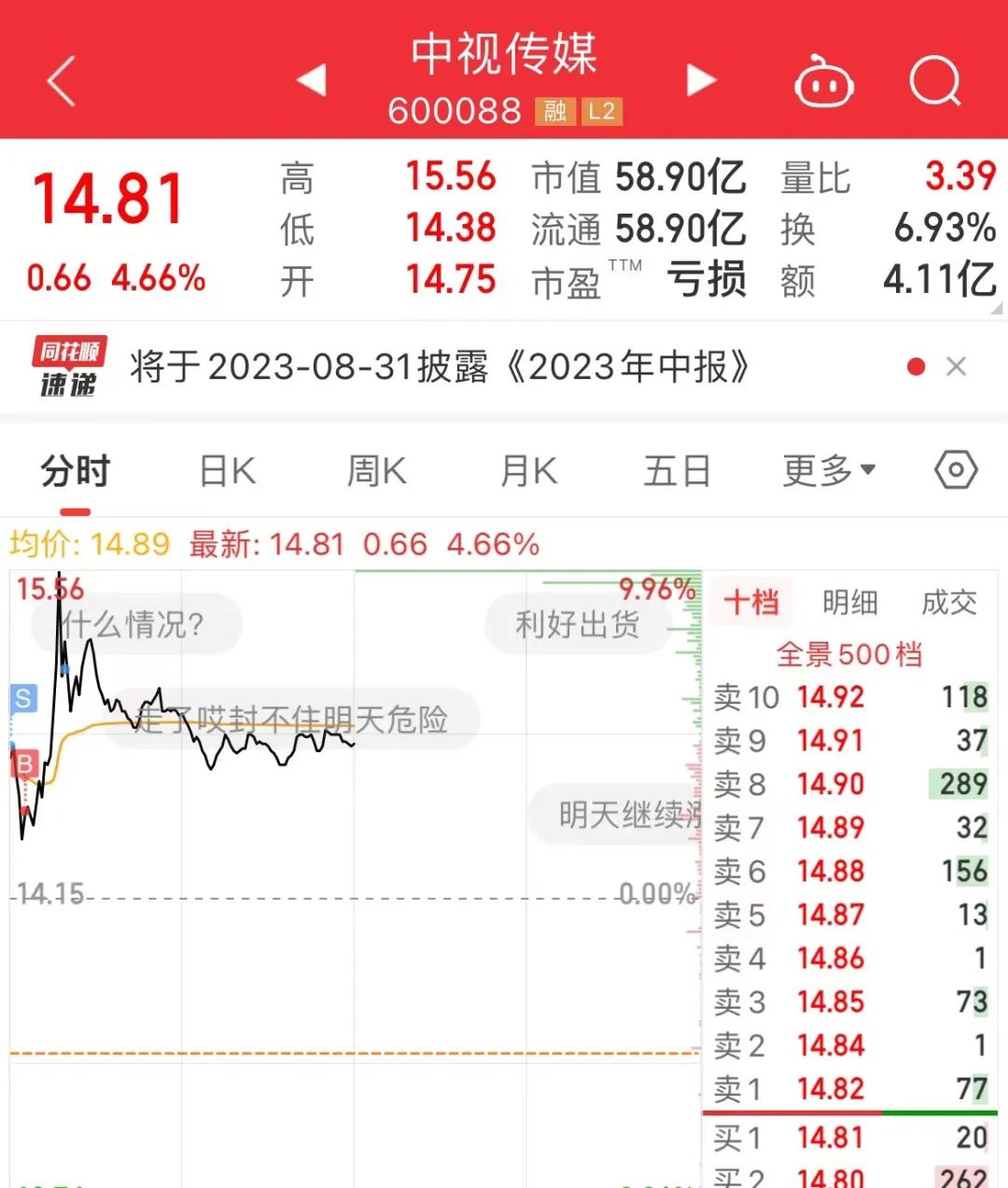The image size is (1008, 1188).
Task: Select the 十档 order book tab
Action: pyautogui.click(x=750, y=603)
